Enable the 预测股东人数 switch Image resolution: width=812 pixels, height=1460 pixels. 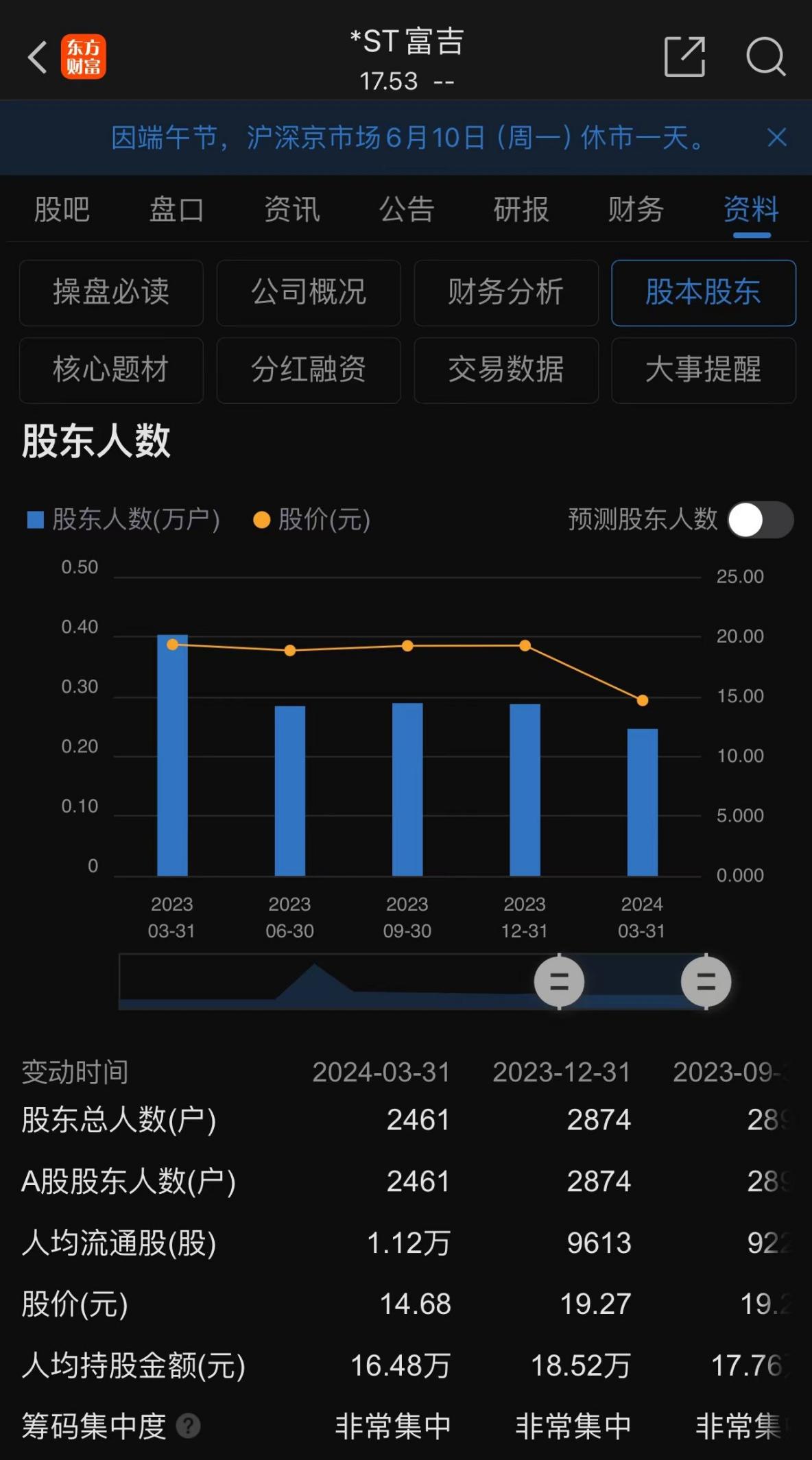[760, 520]
